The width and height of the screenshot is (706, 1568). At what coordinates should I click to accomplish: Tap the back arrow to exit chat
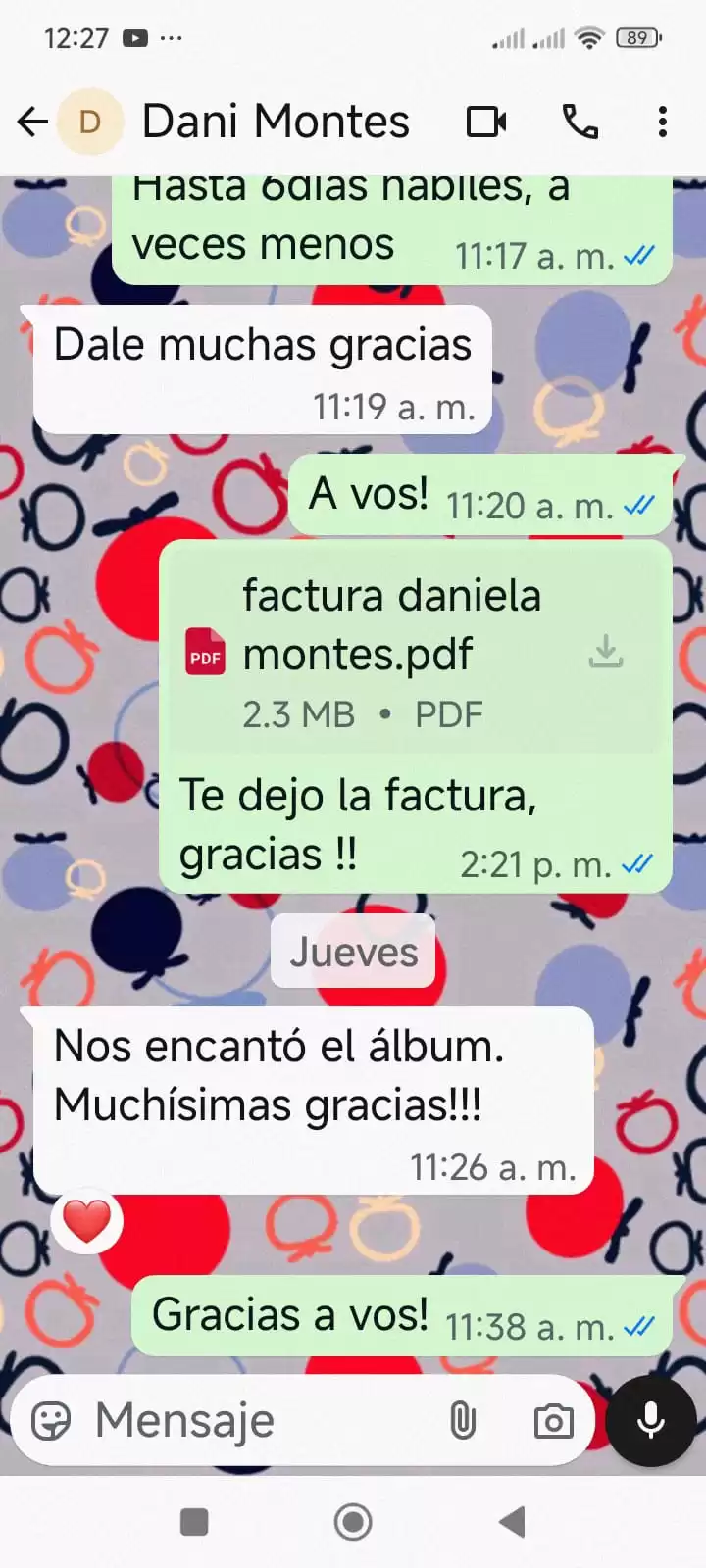click(x=32, y=121)
